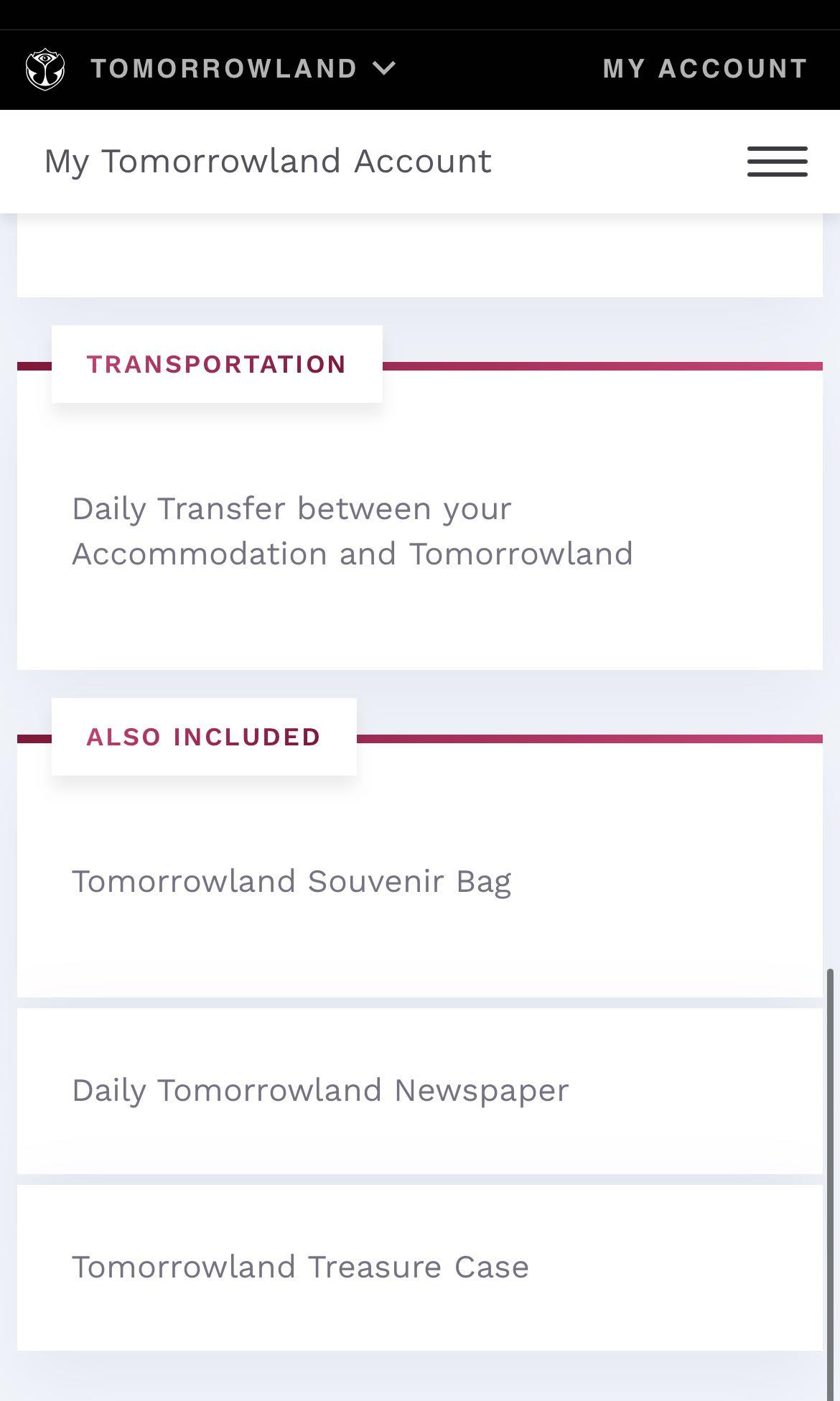Screen dimensions: 840x1401
Task: Tap the Tomorrowland face emblem in the header
Action: pos(45,68)
